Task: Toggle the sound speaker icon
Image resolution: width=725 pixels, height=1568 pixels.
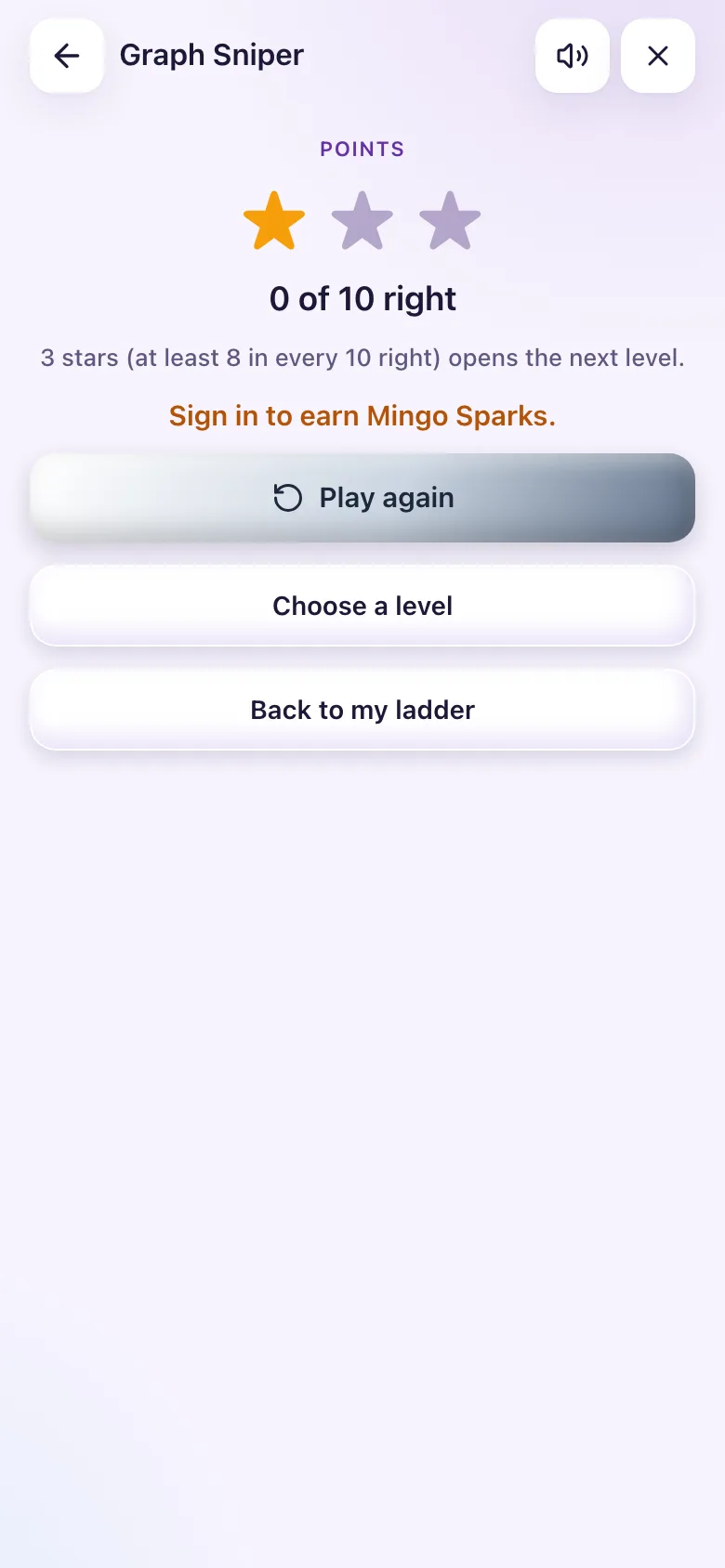Action: coord(573,56)
